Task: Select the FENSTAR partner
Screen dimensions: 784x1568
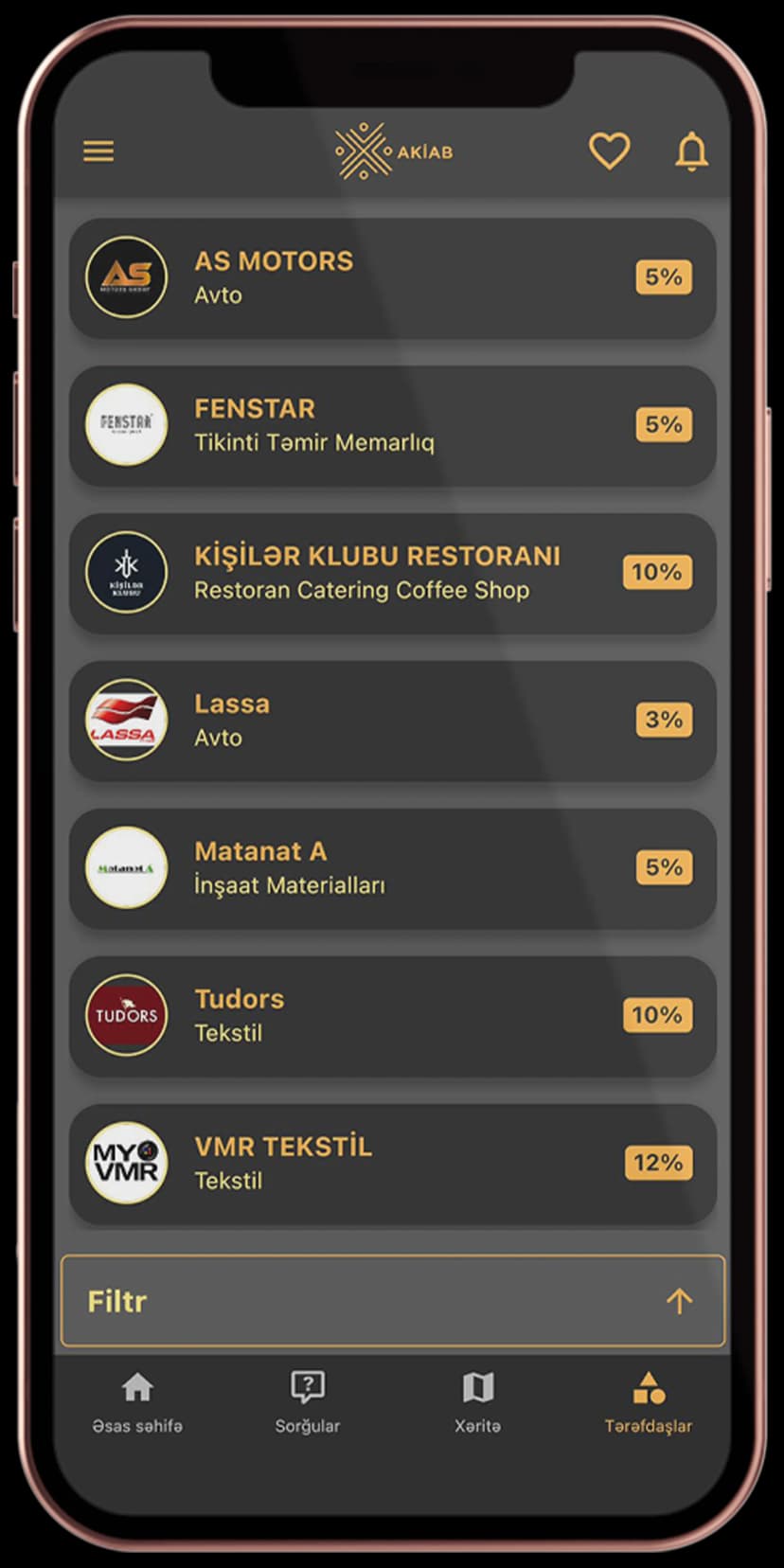Action: click(x=392, y=425)
